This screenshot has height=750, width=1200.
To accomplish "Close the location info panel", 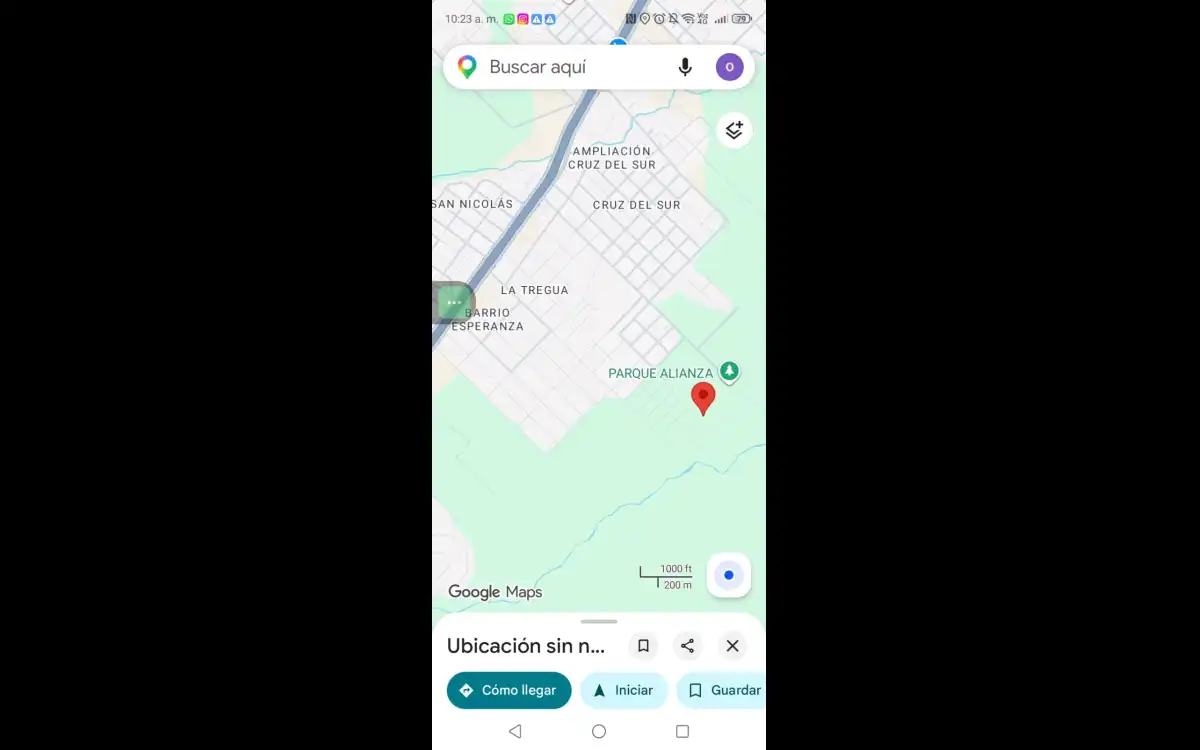I will pos(732,646).
